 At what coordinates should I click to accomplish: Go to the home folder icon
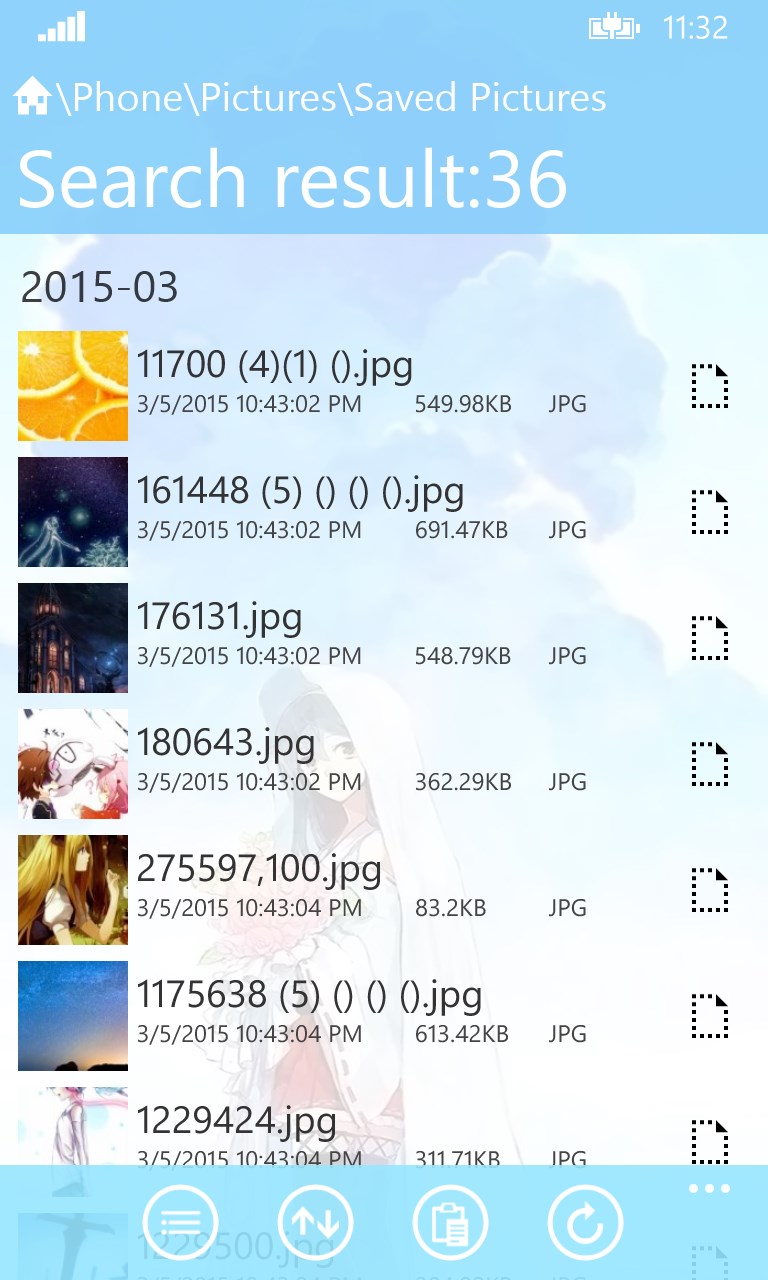[32, 96]
